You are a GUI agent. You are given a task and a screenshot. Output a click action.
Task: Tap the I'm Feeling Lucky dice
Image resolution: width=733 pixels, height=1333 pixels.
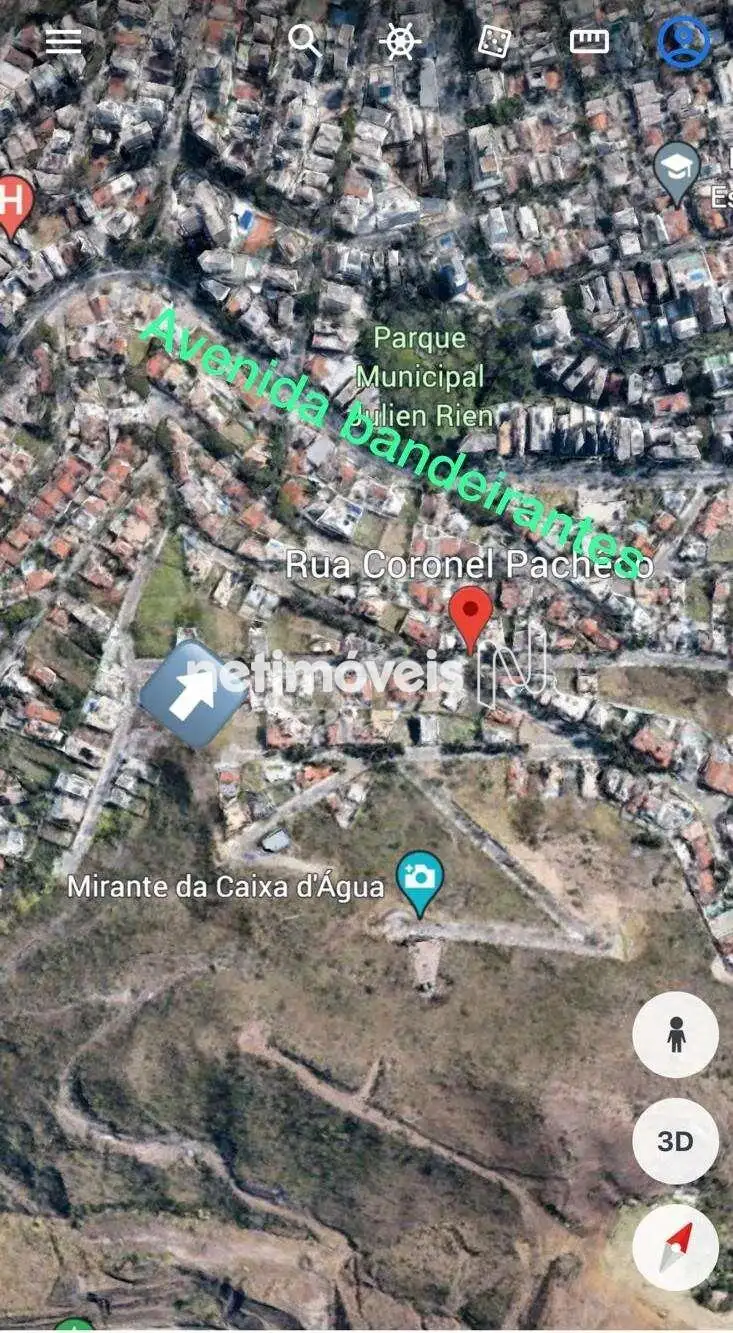(494, 41)
